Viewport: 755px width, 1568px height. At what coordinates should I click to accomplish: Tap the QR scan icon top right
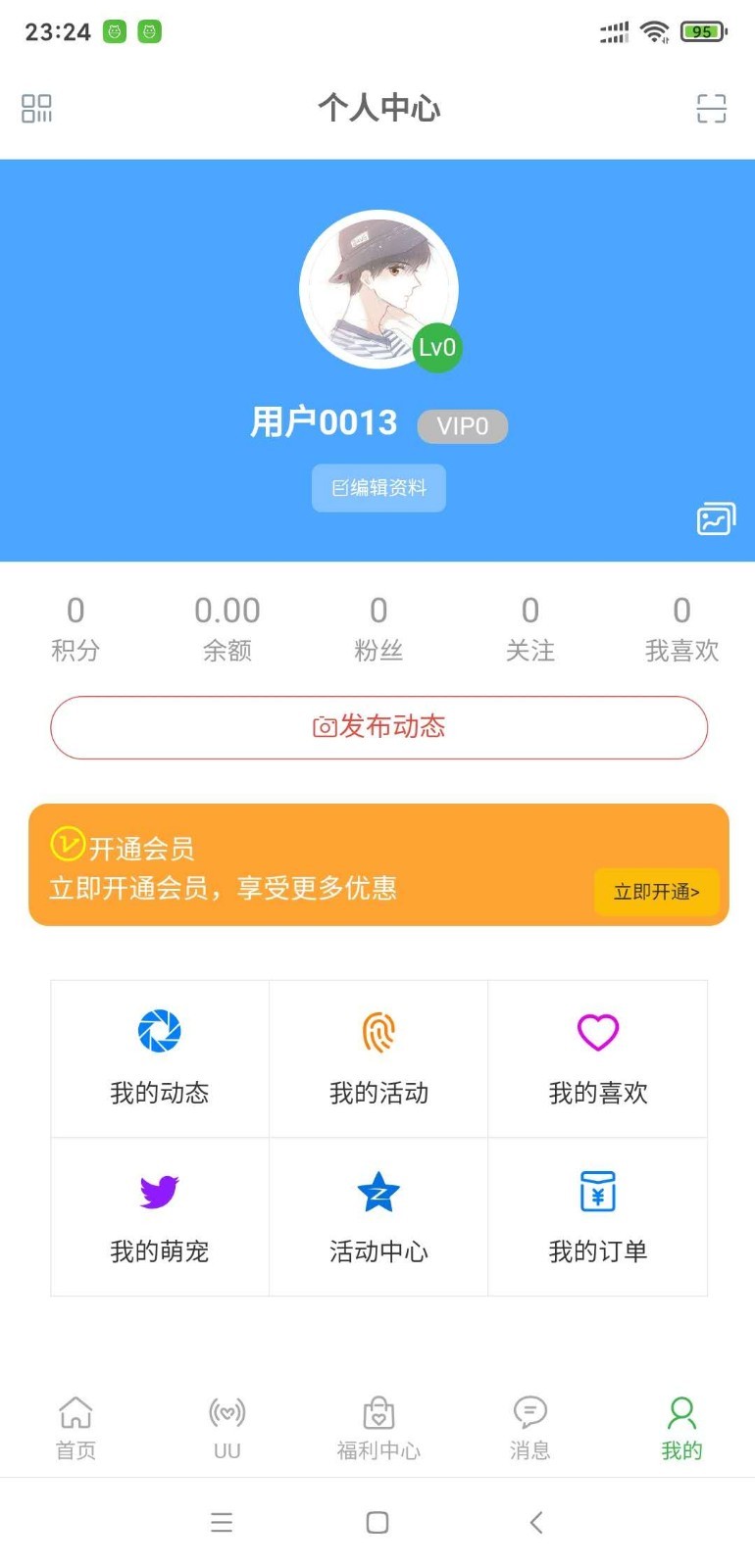click(710, 109)
